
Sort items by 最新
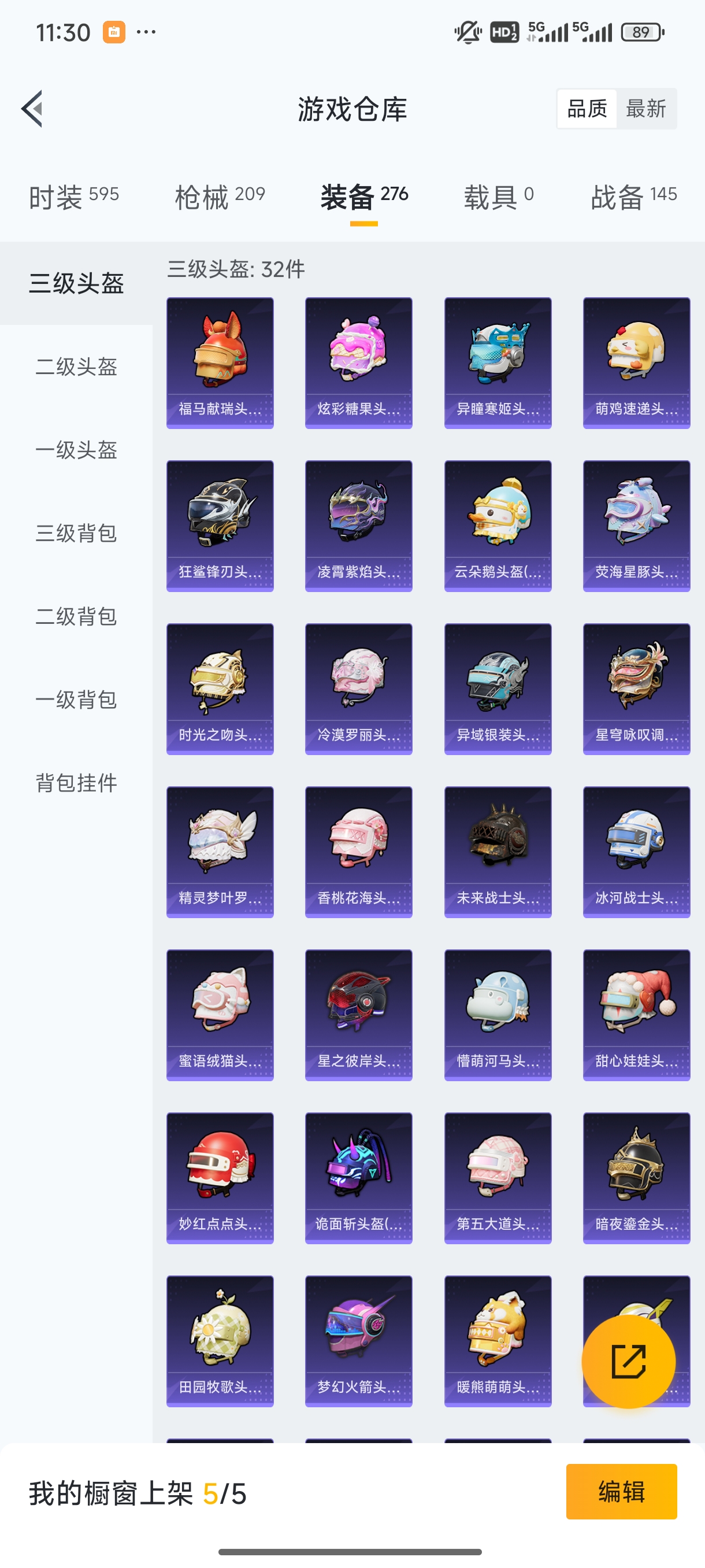coord(645,109)
